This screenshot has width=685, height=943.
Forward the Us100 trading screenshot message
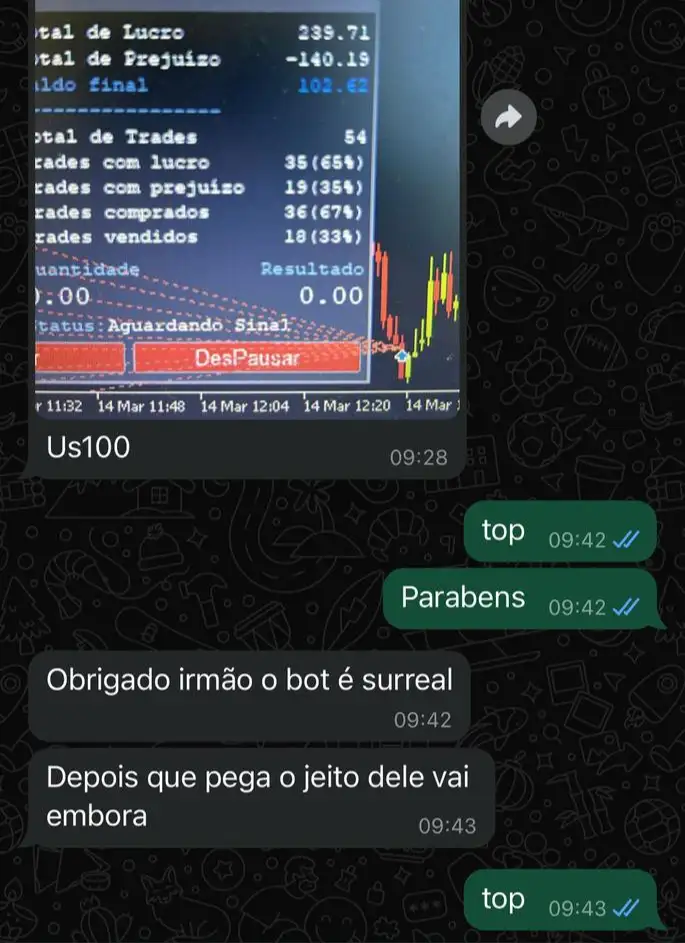pos(508,120)
